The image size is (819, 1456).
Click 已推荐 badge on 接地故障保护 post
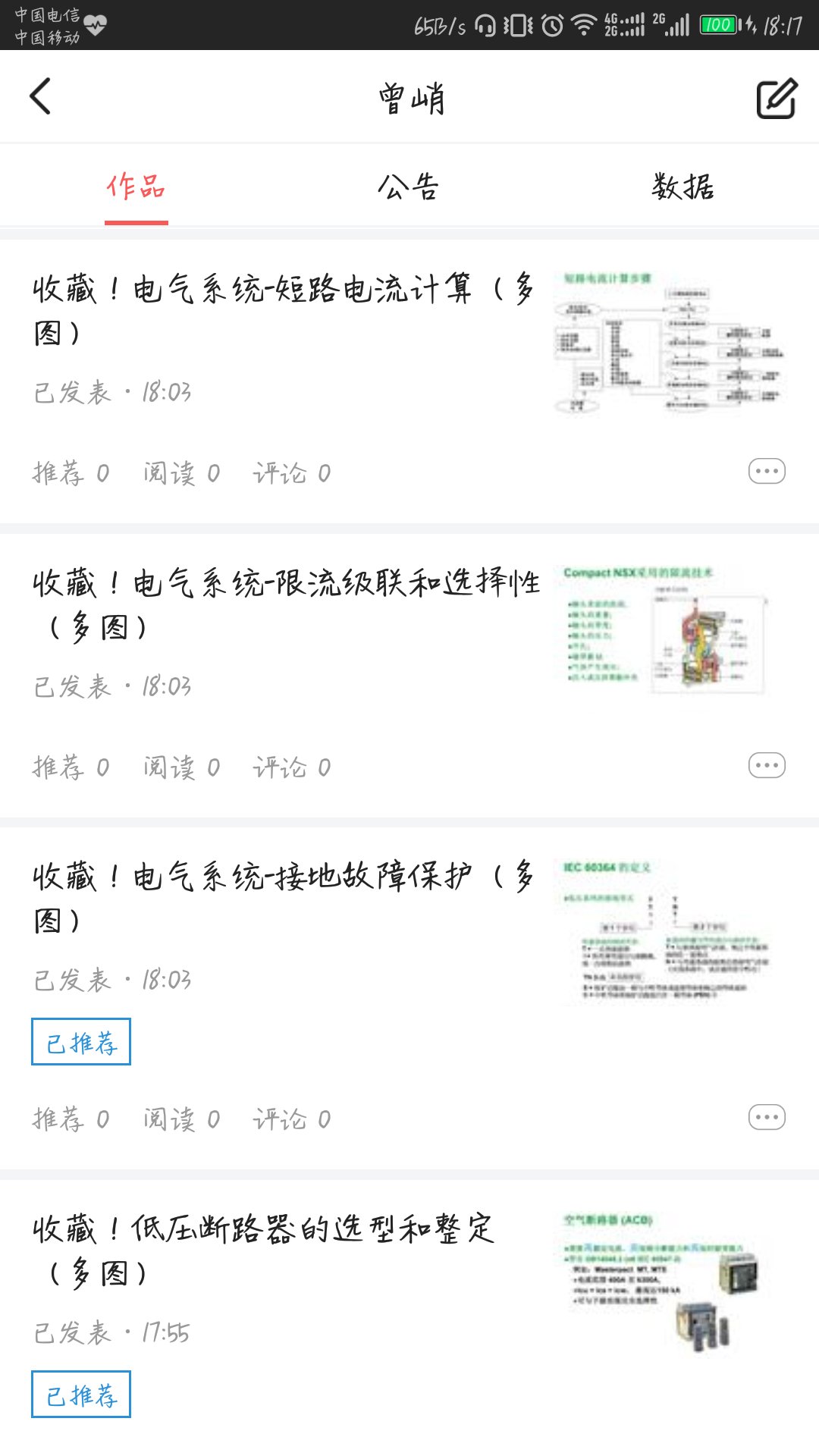click(x=80, y=1042)
